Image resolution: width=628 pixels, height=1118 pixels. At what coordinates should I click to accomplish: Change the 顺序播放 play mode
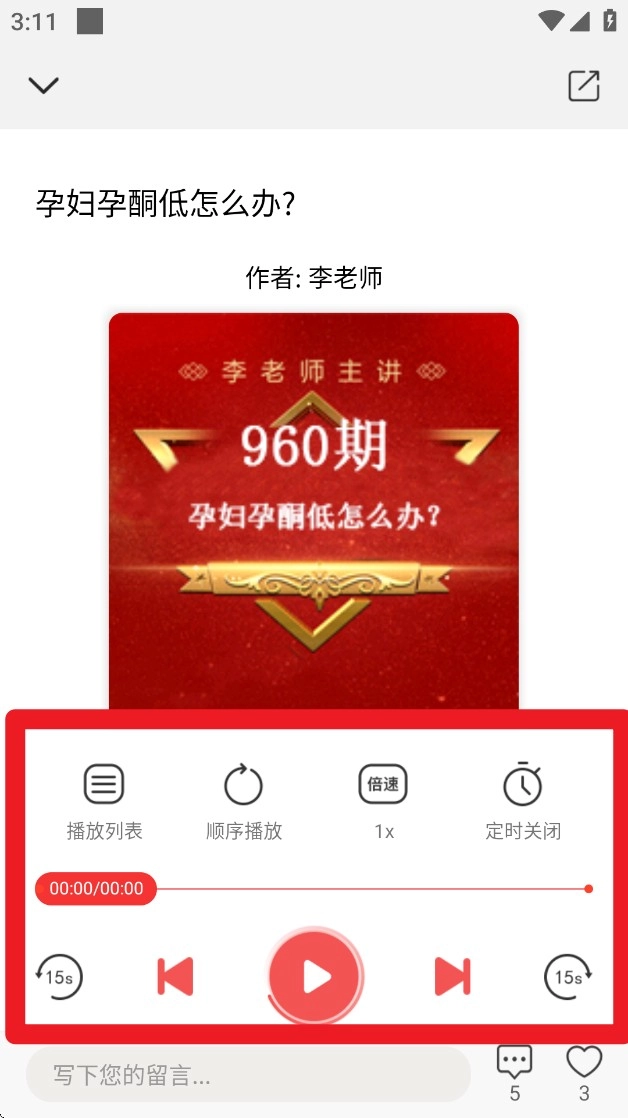243,800
